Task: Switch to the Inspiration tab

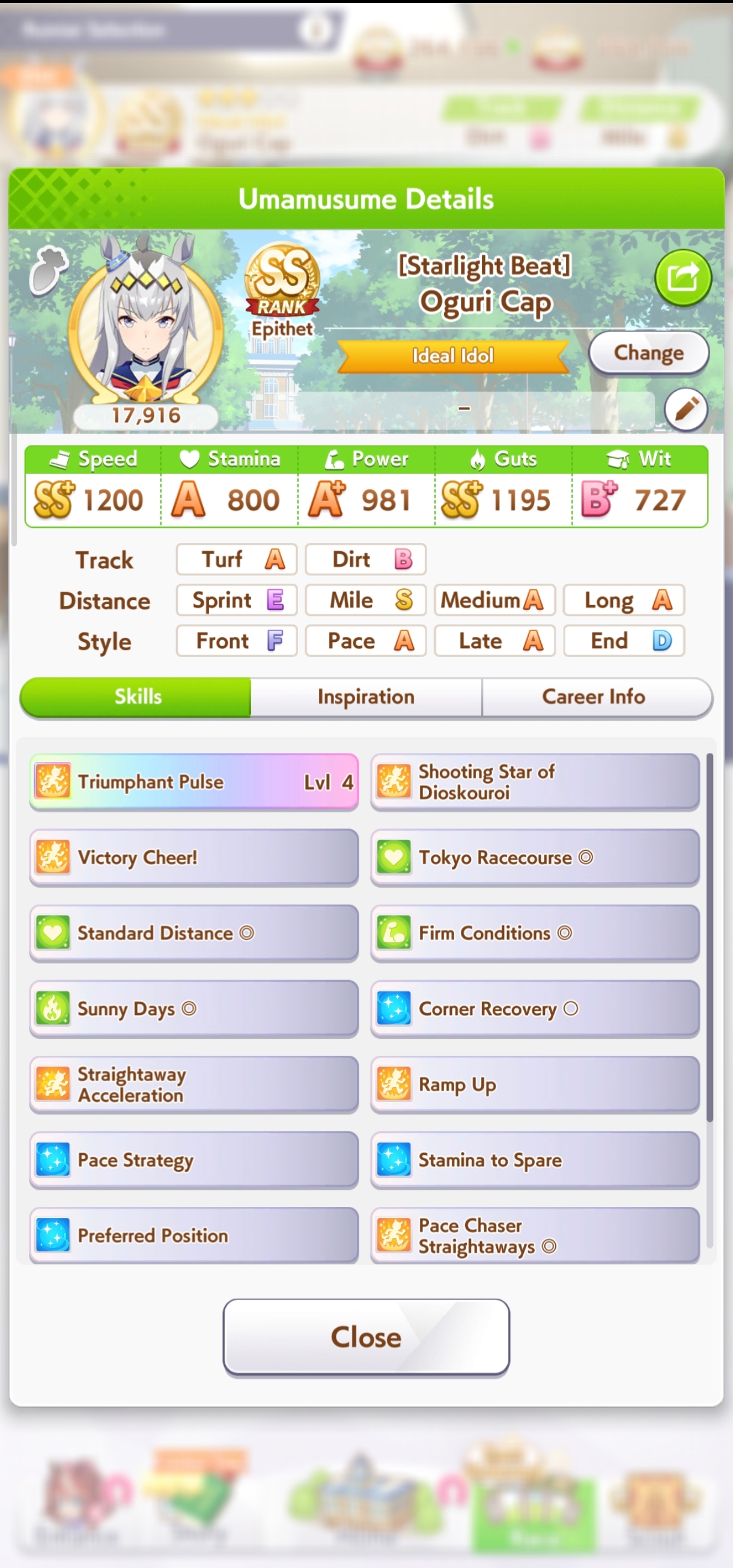Action: pos(366,697)
